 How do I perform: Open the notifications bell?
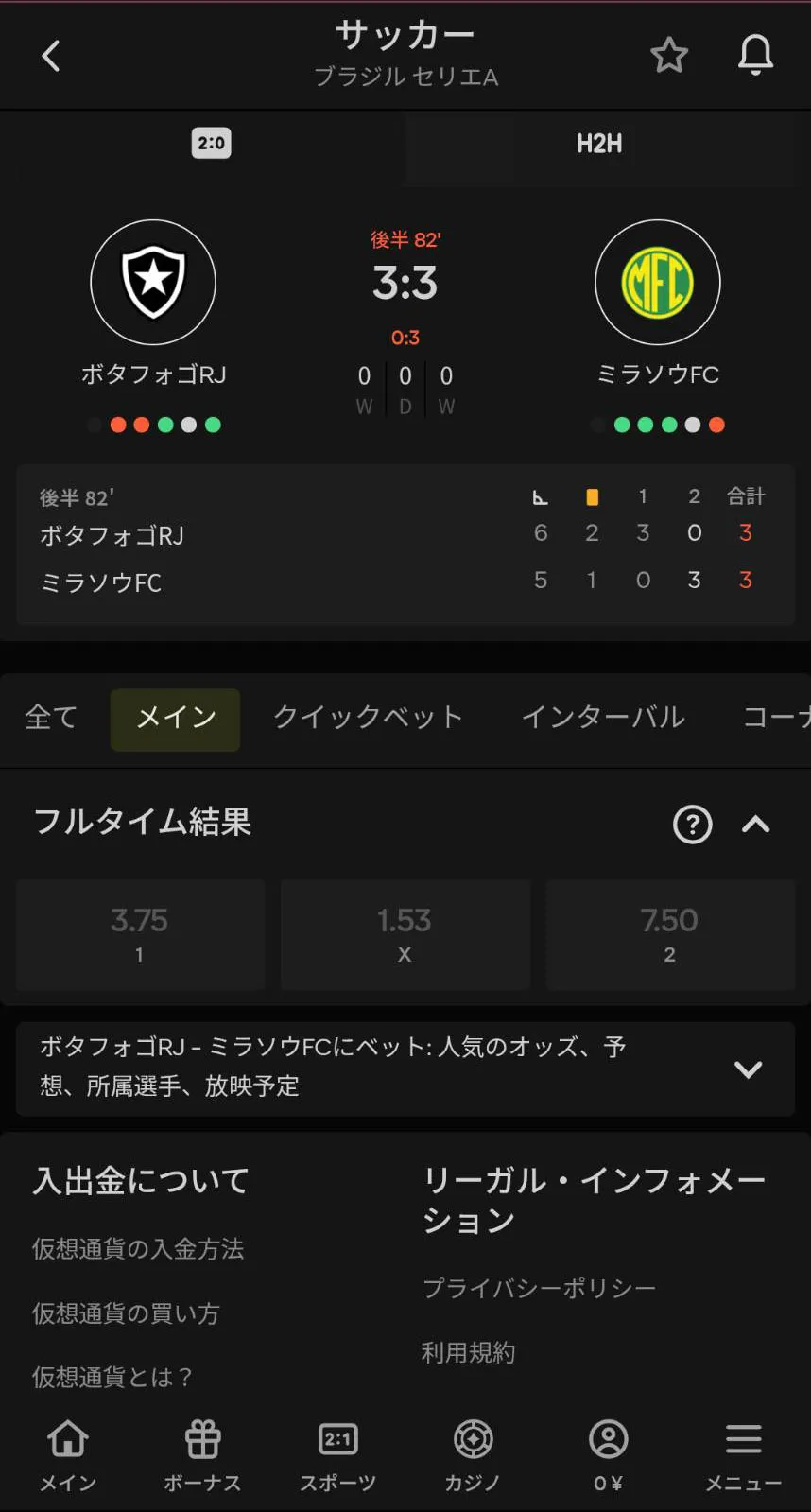pyautogui.click(x=755, y=56)
